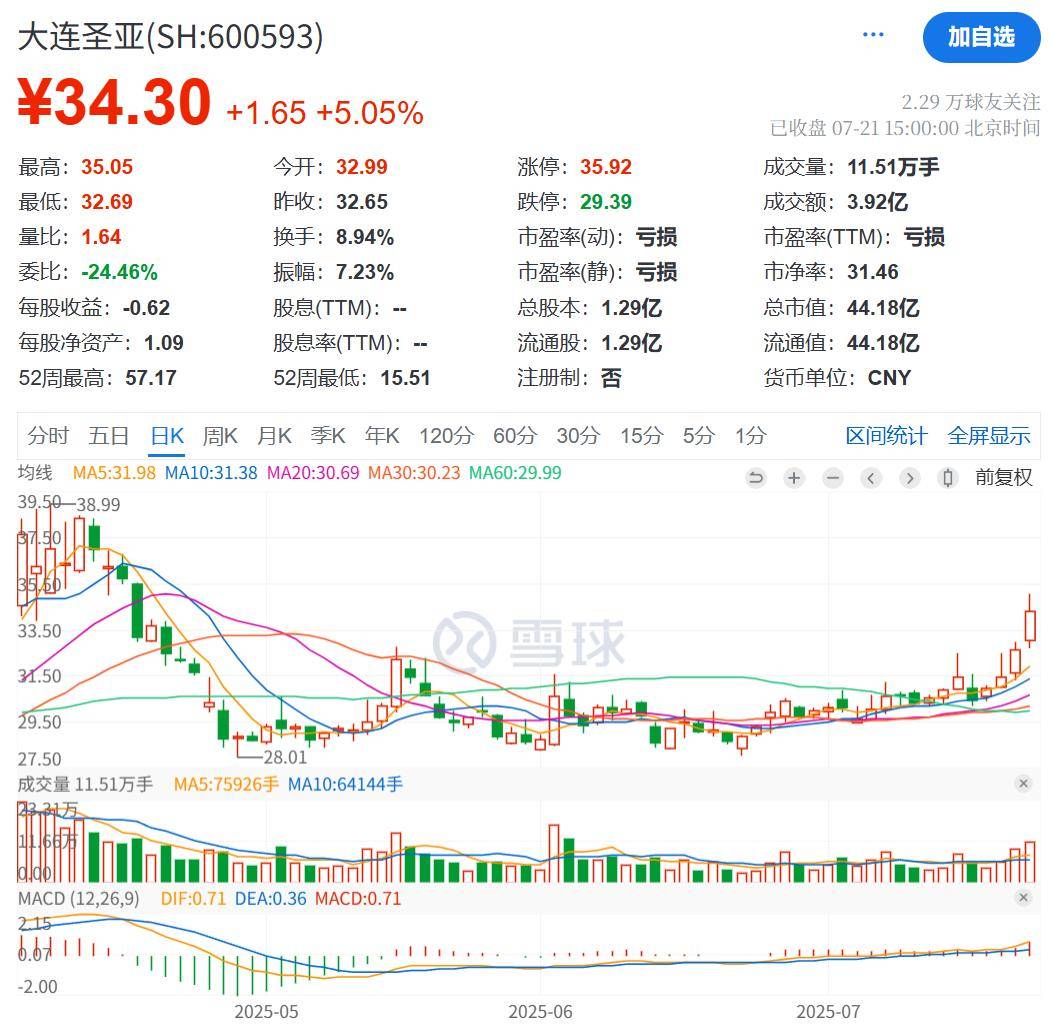Zoom in chart with plus icon
1051x1033 pixels.
pyautogui.click(x=794, y=478)
